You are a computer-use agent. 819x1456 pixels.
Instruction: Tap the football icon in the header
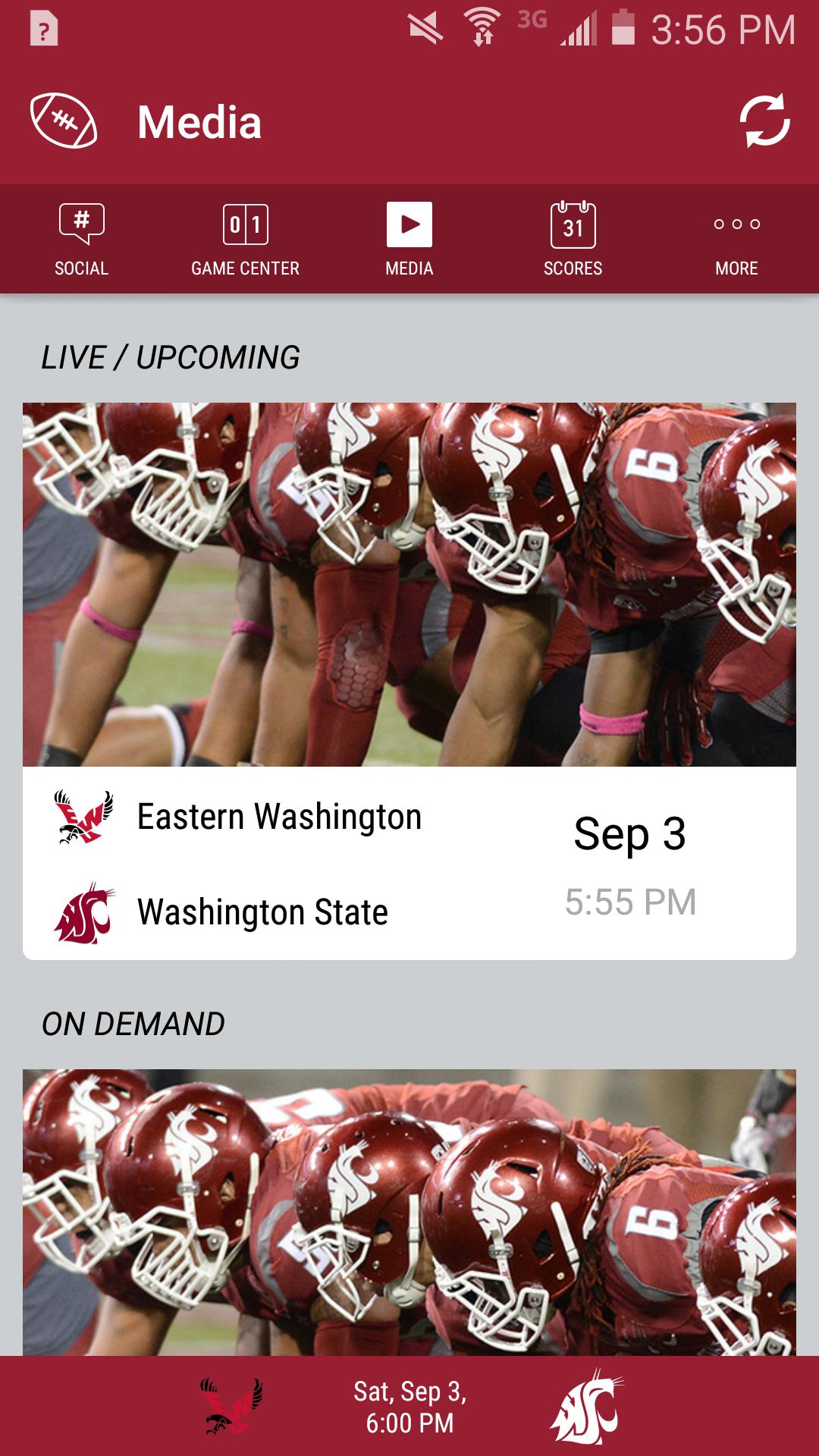tap(64, 121)
